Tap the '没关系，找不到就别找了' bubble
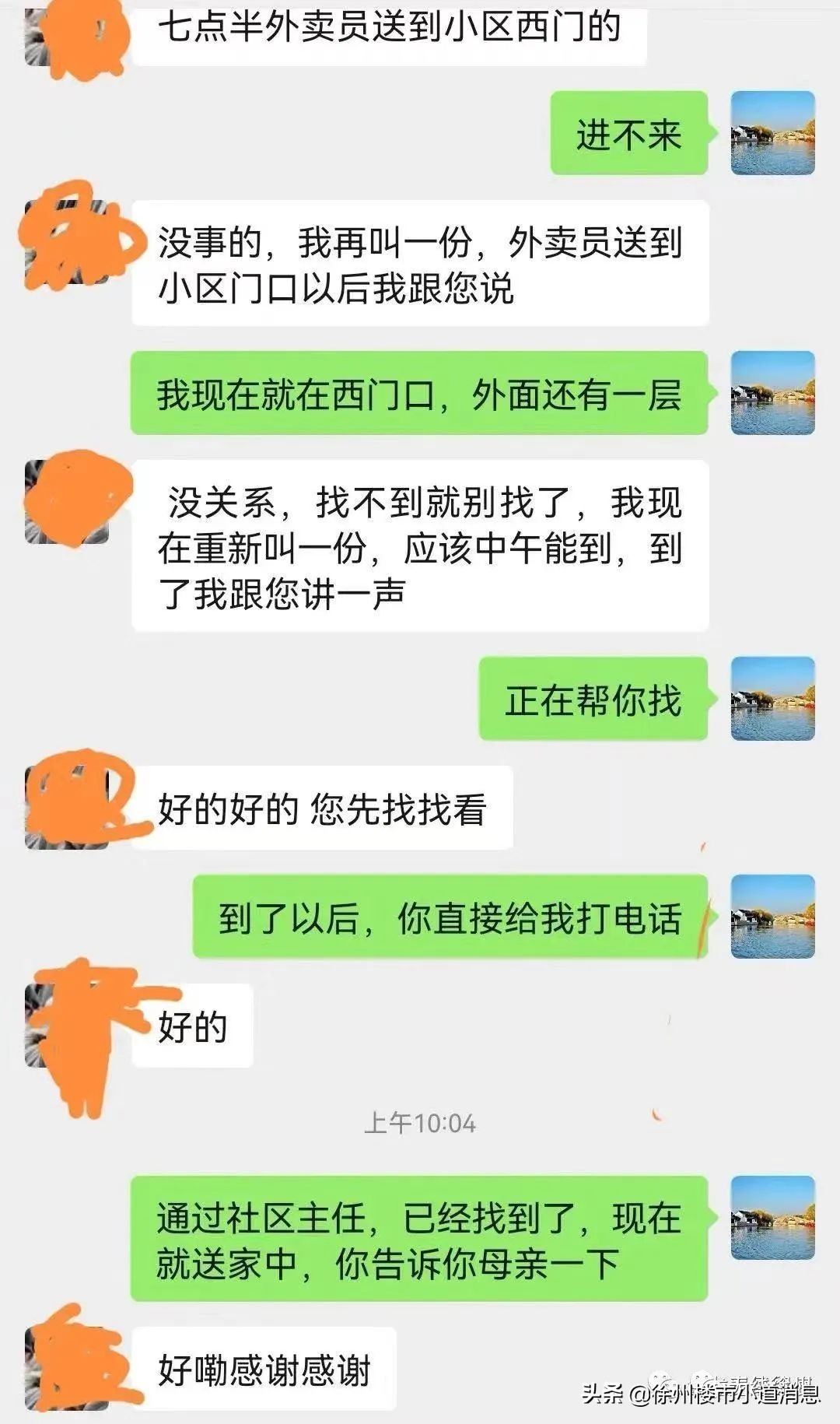This screenshot has height=1424, width=840. [424, 549]
